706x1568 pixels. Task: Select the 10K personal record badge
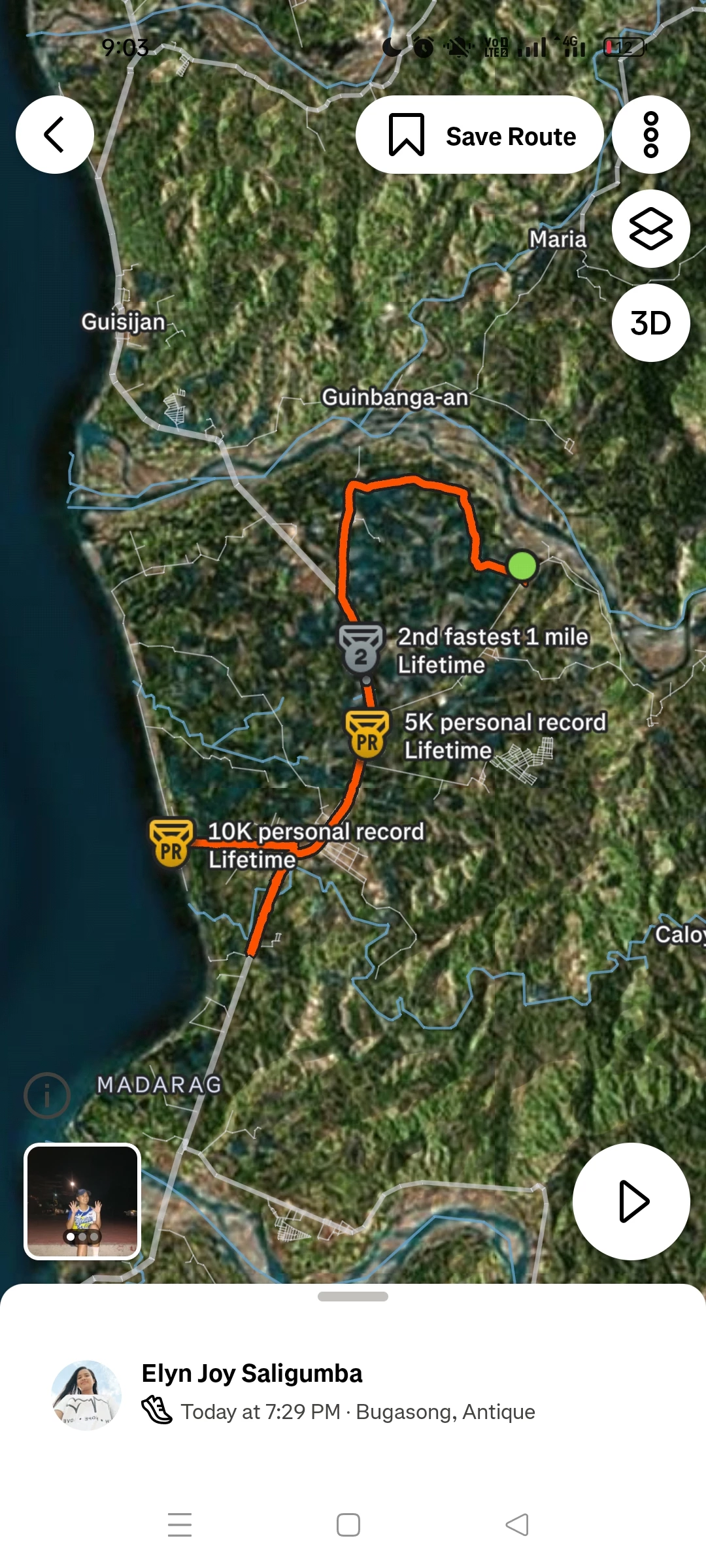[x=171, y=844]
